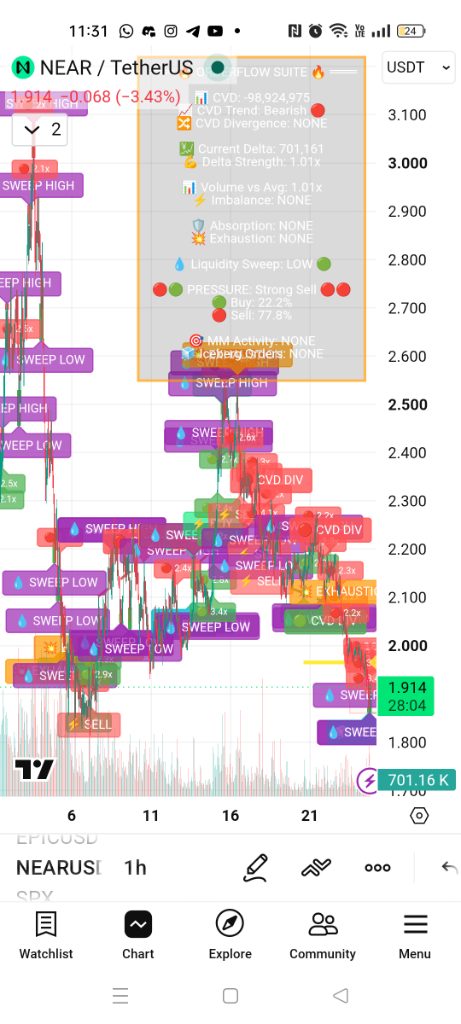
Task: Open the three-dot more options
Action: (x=377, y=867)
